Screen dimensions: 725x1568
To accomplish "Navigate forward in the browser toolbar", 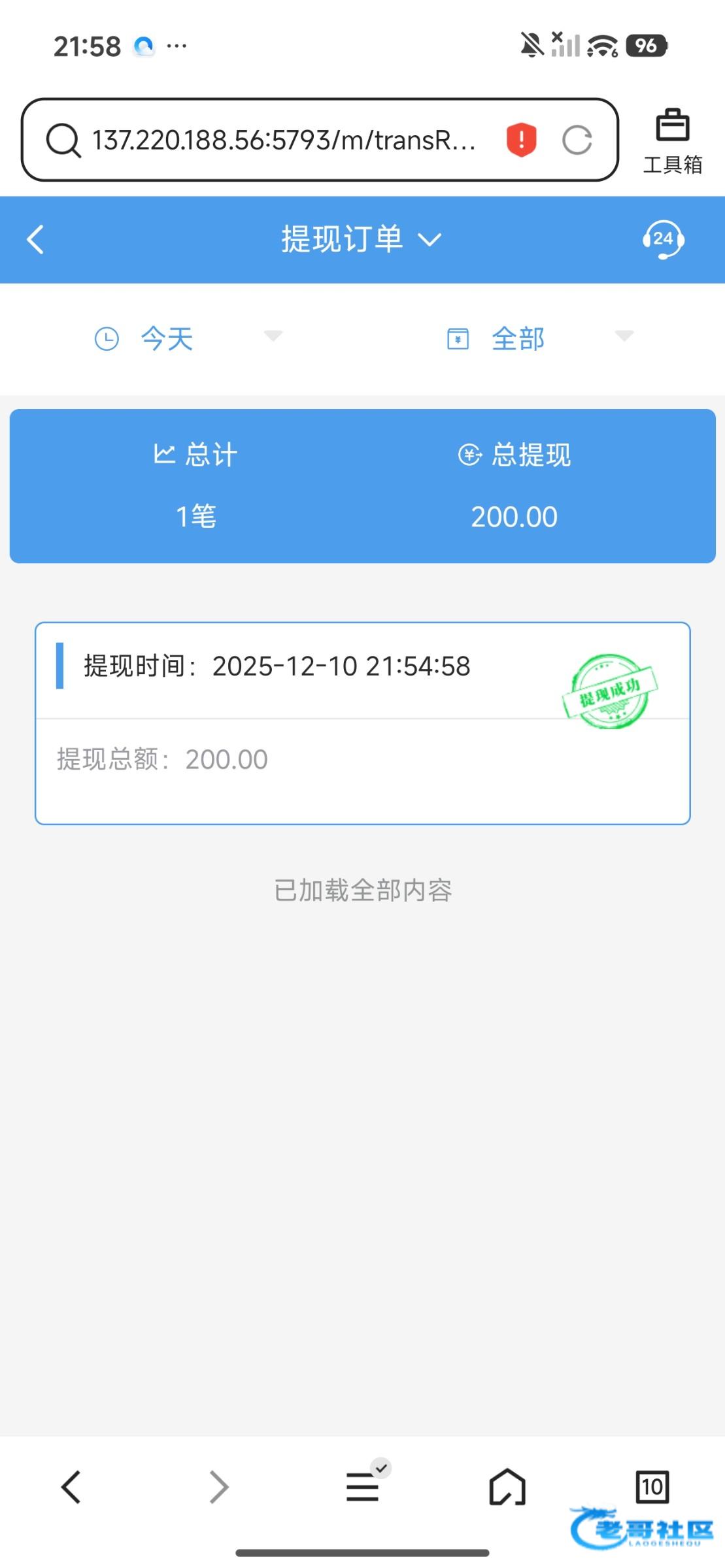I will [x=218, y=1487].
